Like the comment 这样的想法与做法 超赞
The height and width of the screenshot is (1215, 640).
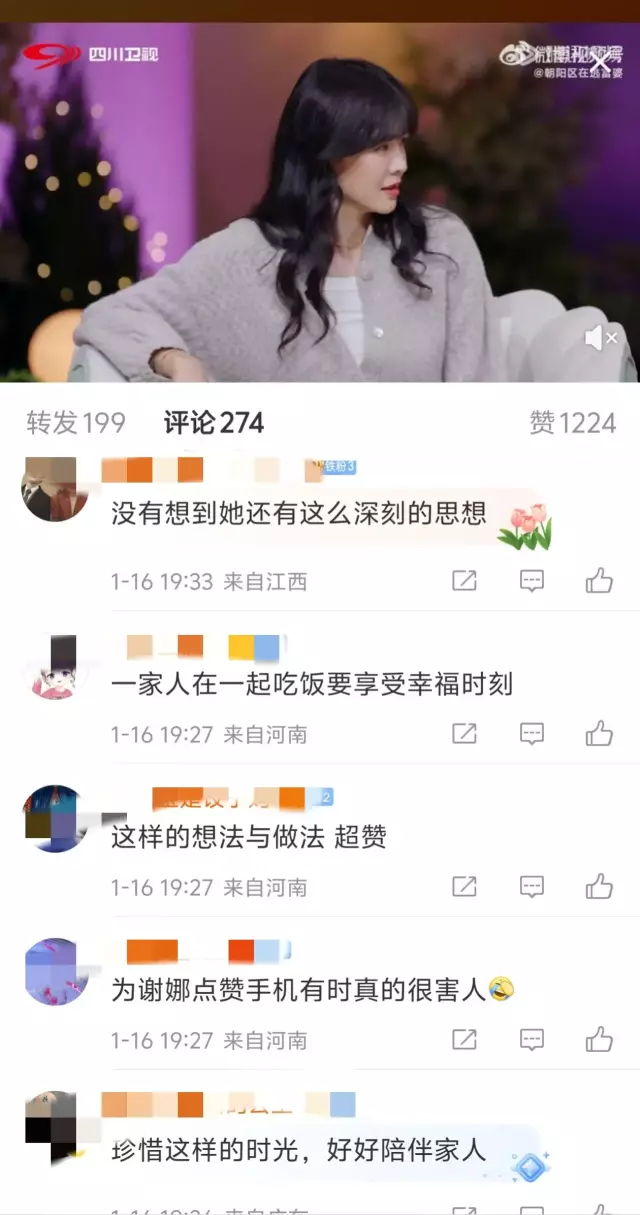599,887
